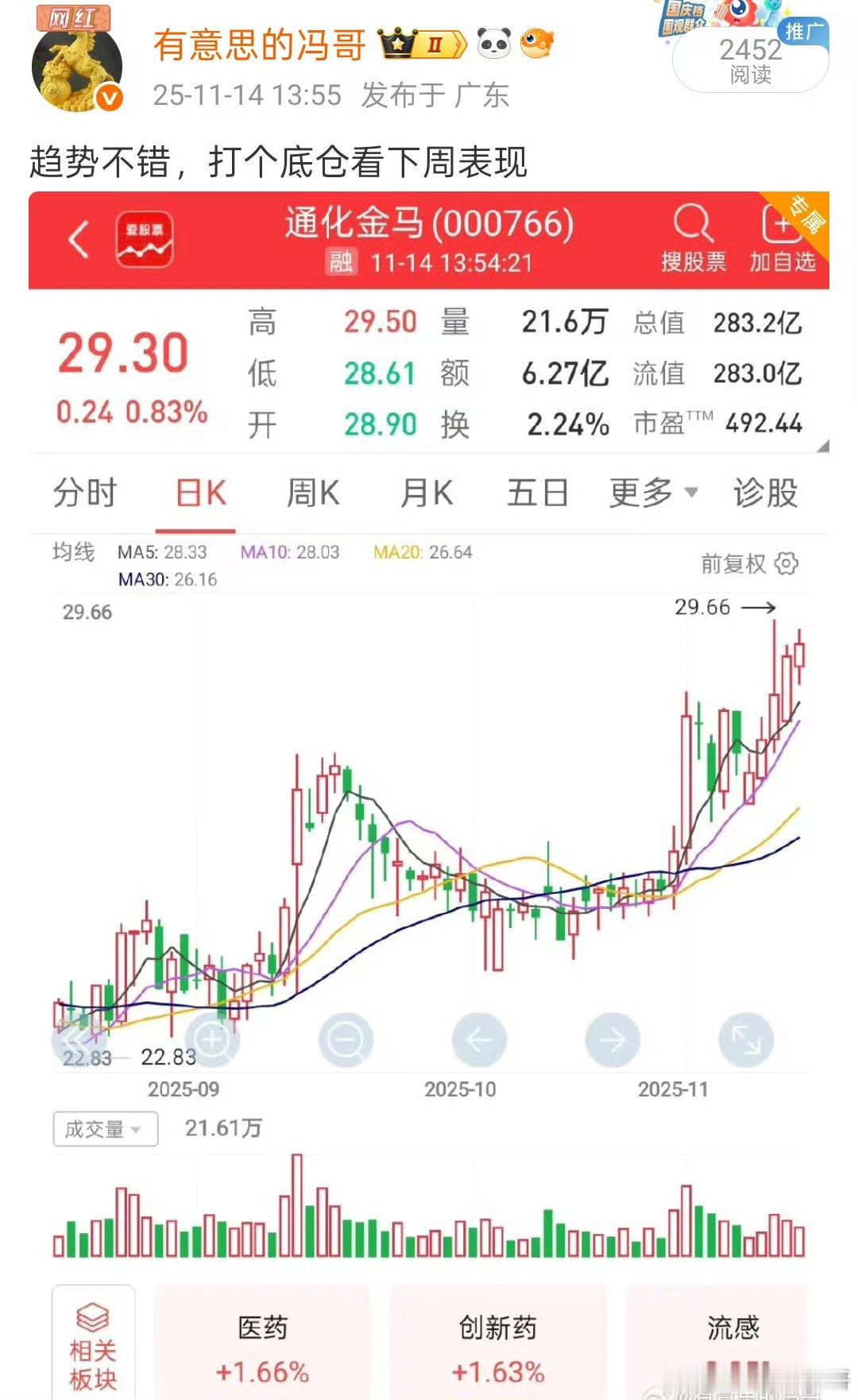The height and width of the screenshot is (1400, 858).
Task: Open chart settings gear beside 前复权
Action: 786,563
